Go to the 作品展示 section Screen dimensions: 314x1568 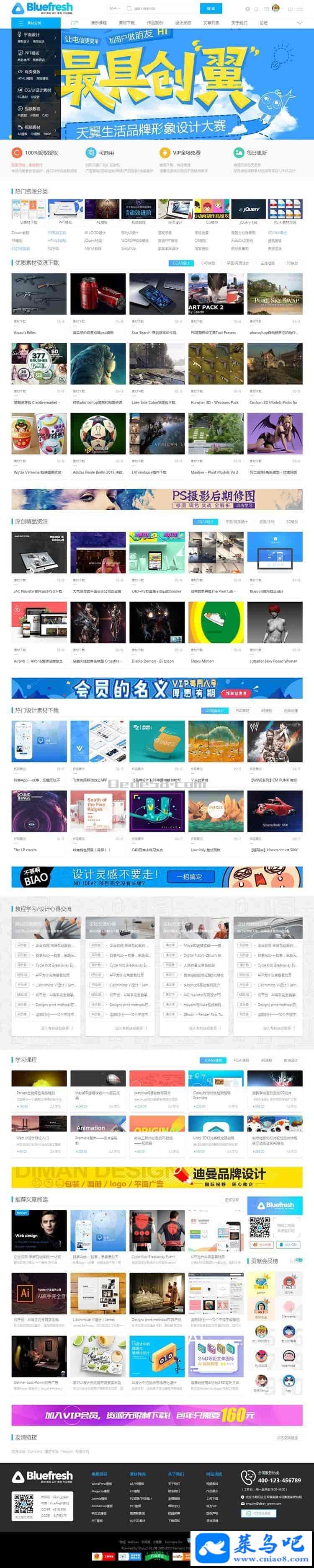154,23
